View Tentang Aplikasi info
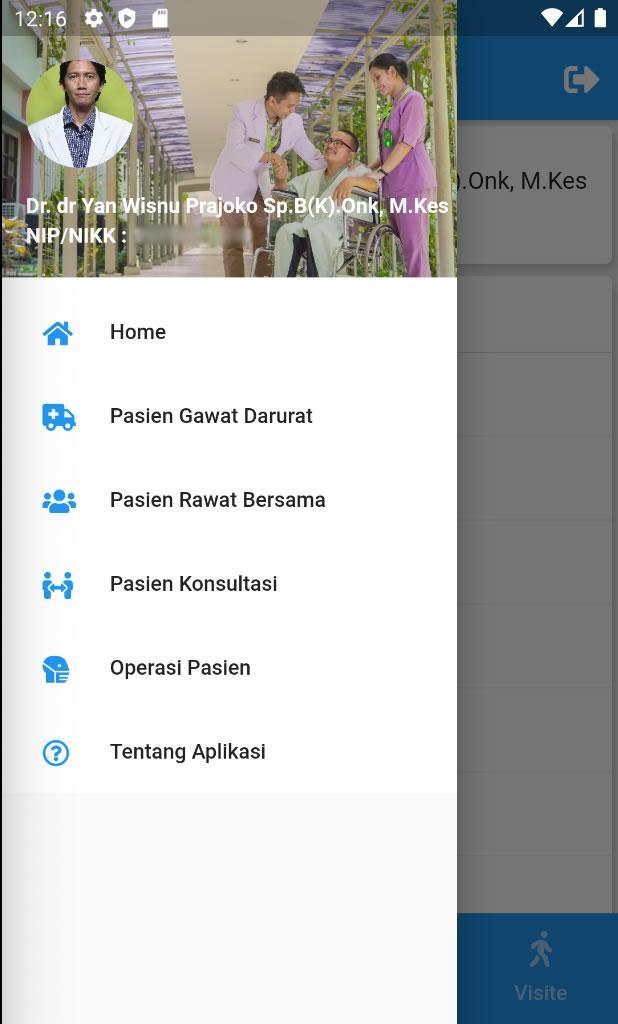 [187, 752]
